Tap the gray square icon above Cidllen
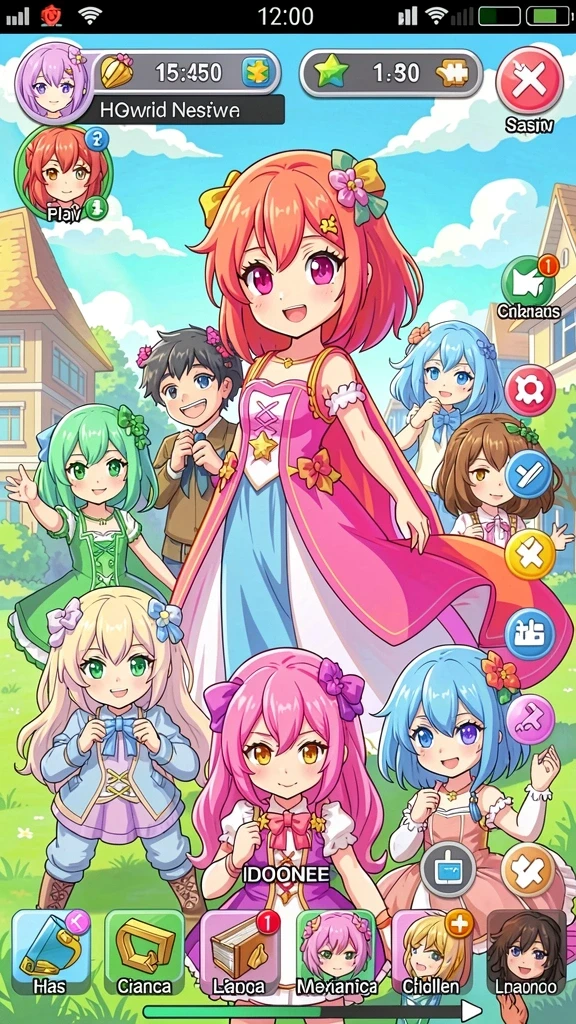This screenshot has height=1024, width=576. pyautogui.click(x=447, y=869)
